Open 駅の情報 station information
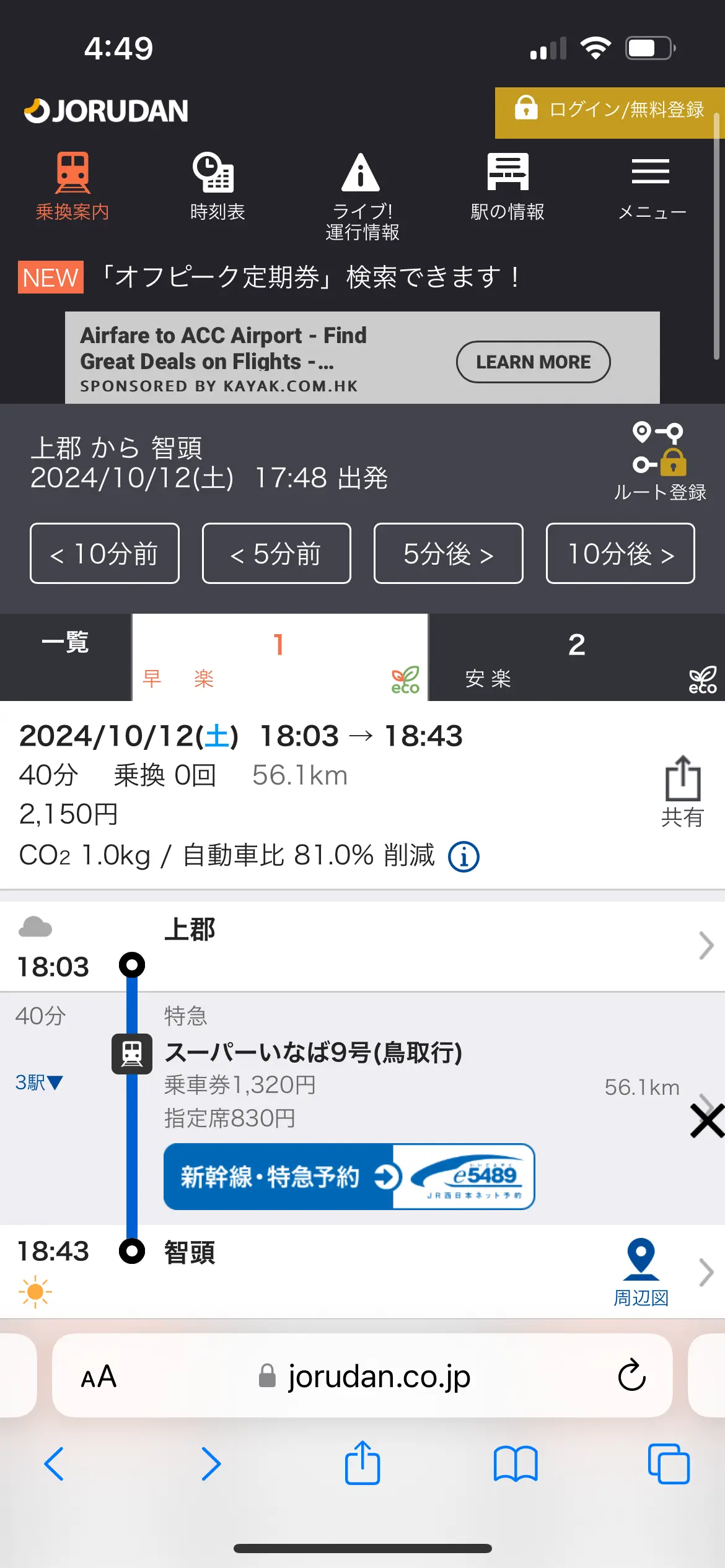Screen dimensions: 725x1568 click(507, 187)
